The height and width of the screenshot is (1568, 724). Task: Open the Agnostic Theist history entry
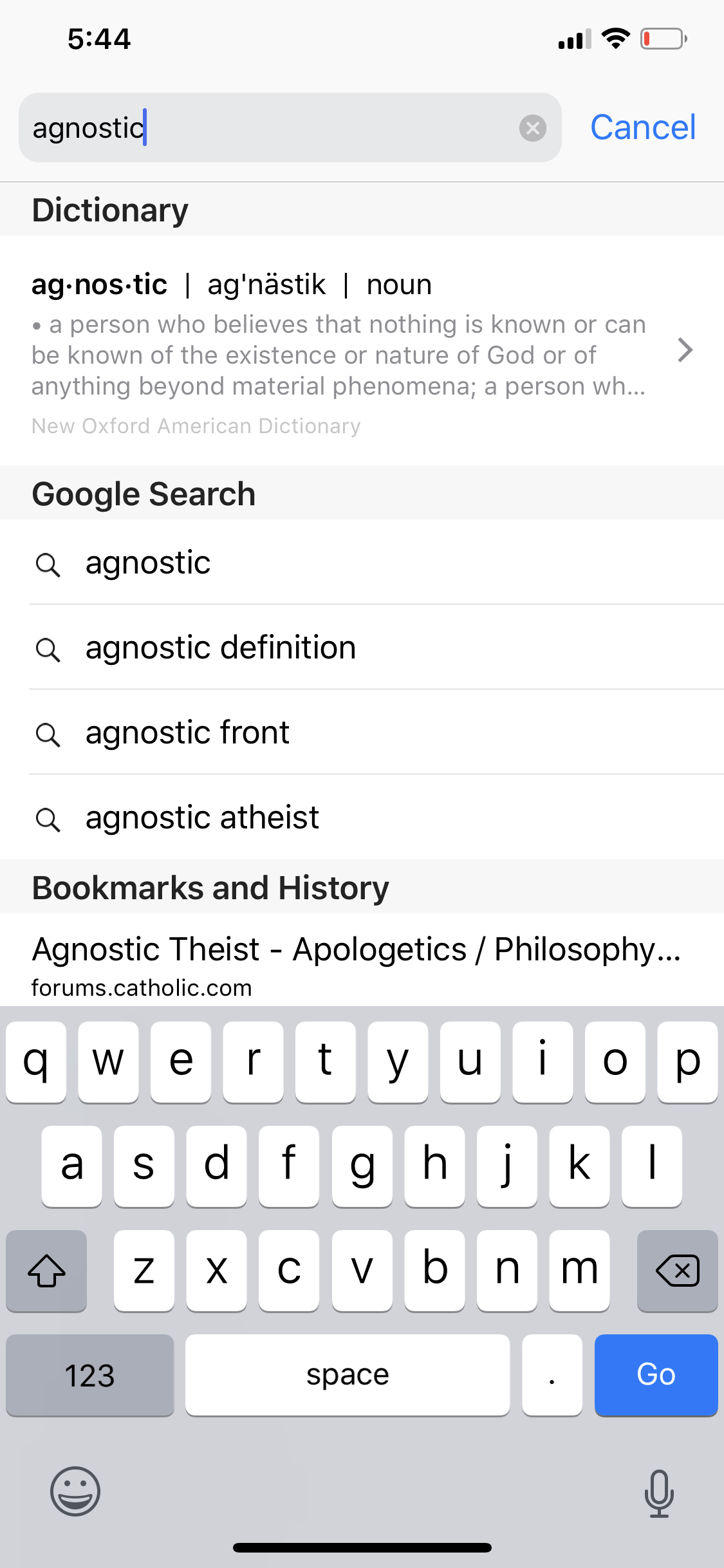coord(362,960)
